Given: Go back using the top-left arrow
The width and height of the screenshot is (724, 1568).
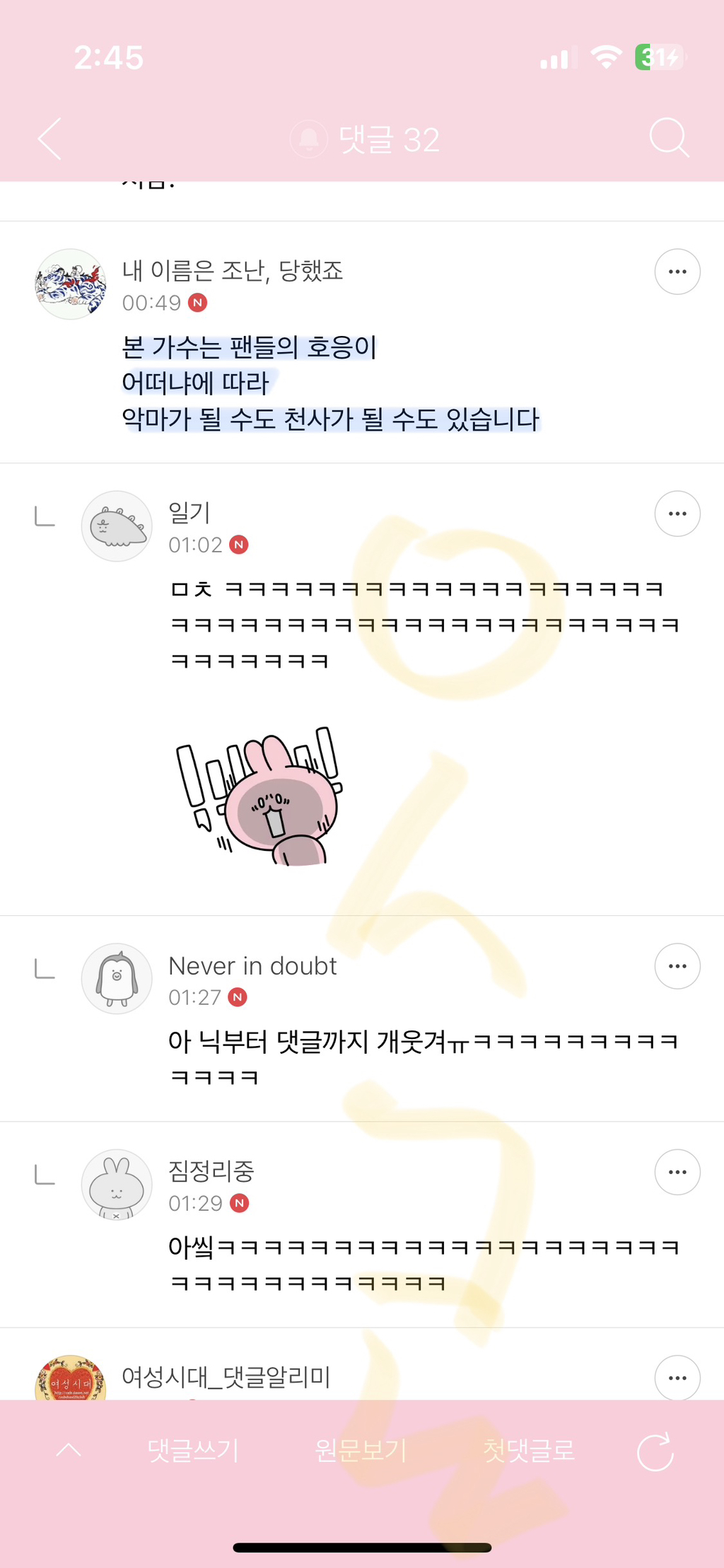Looking at the screenshot, I should coord(49,139).
